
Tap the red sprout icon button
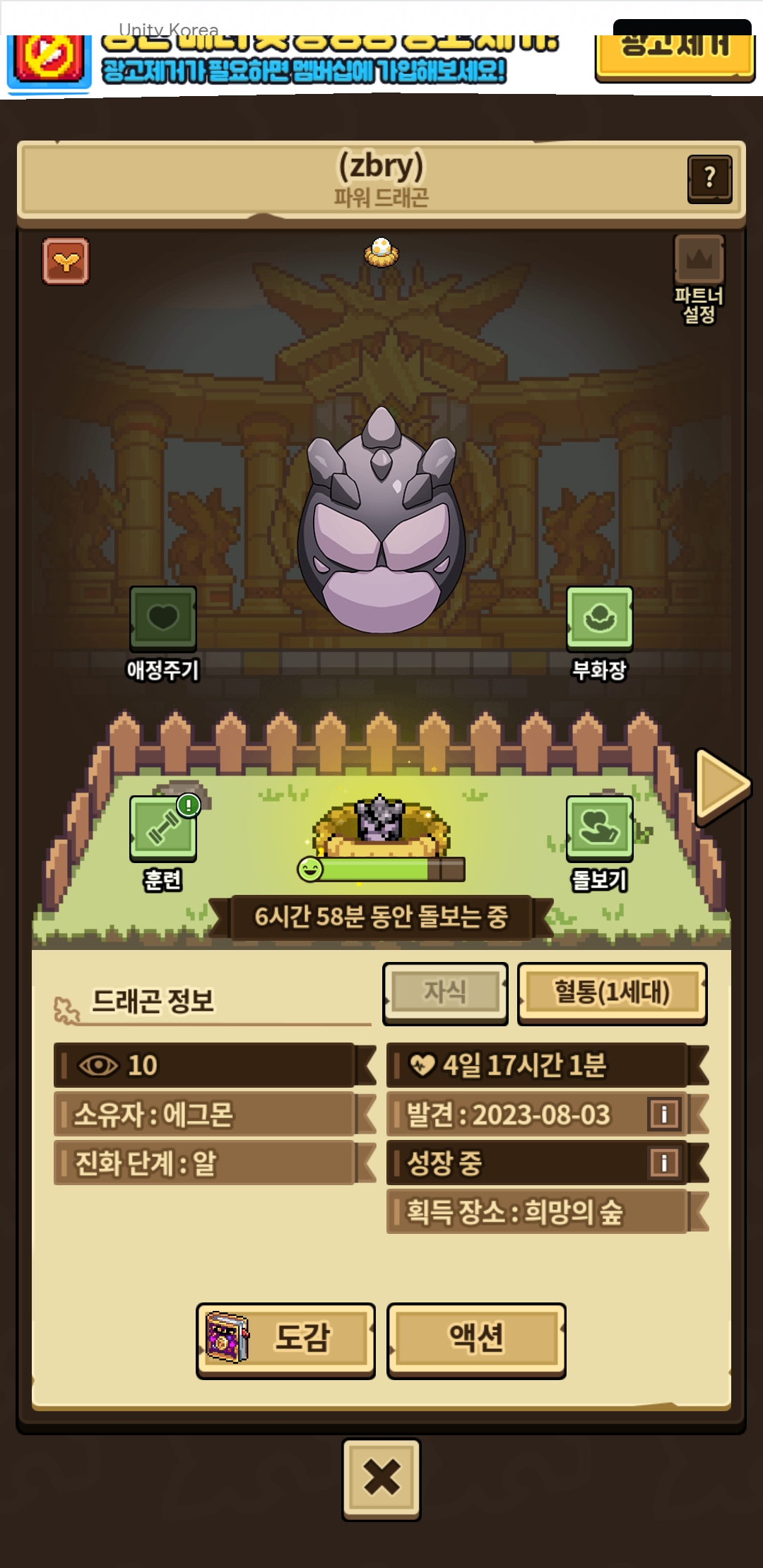coord(66,261)
